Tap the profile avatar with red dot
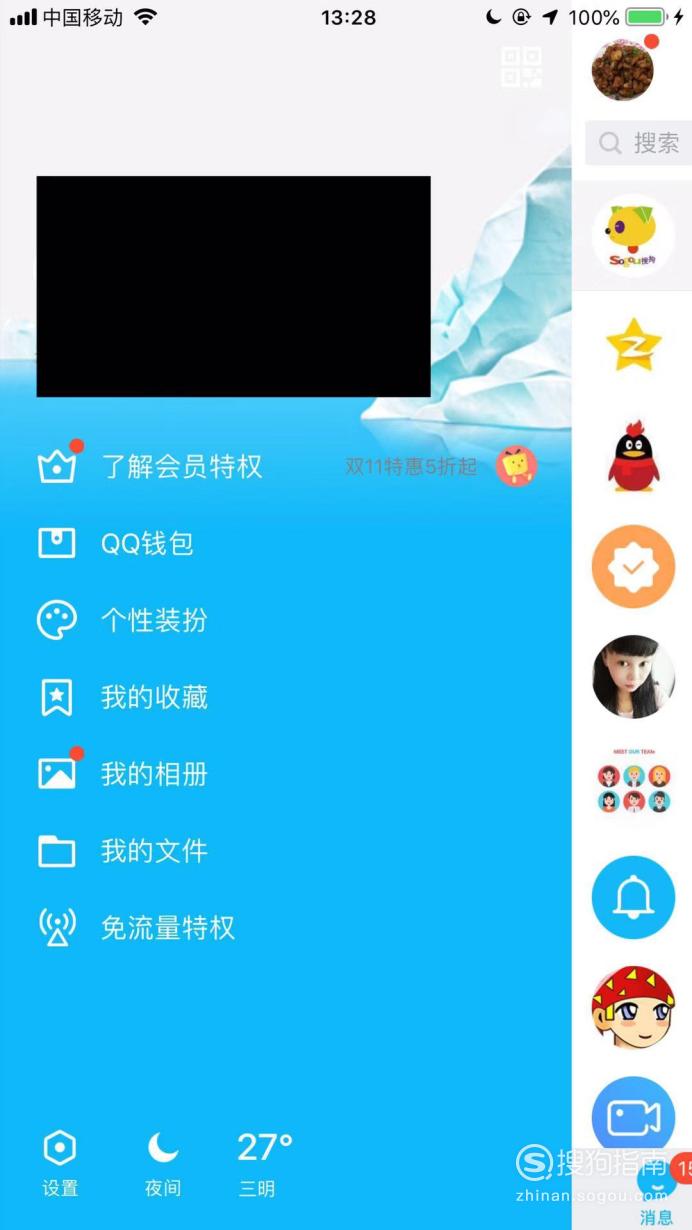Screen dimensions: 692x1230 [x=624, y=69]
